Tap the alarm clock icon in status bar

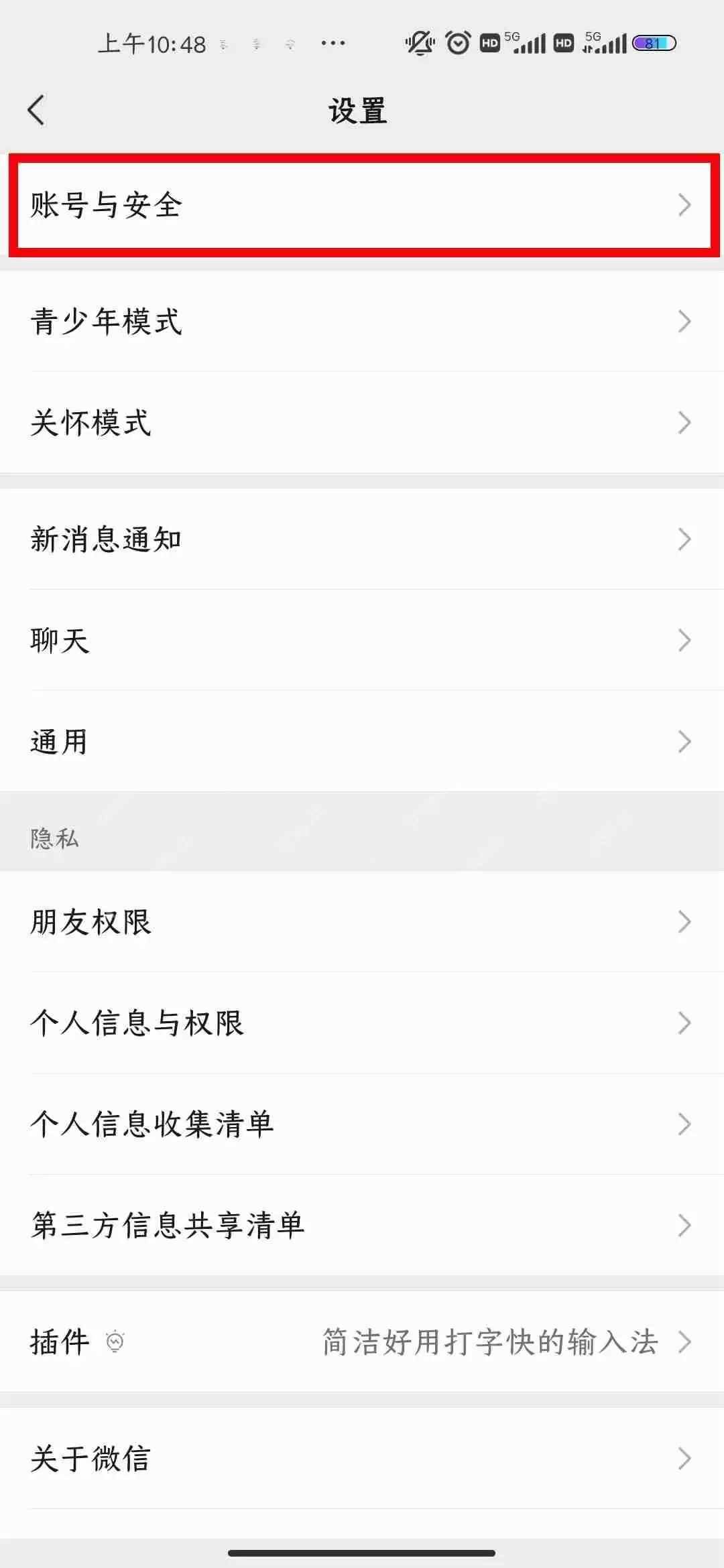coord(458,42)
